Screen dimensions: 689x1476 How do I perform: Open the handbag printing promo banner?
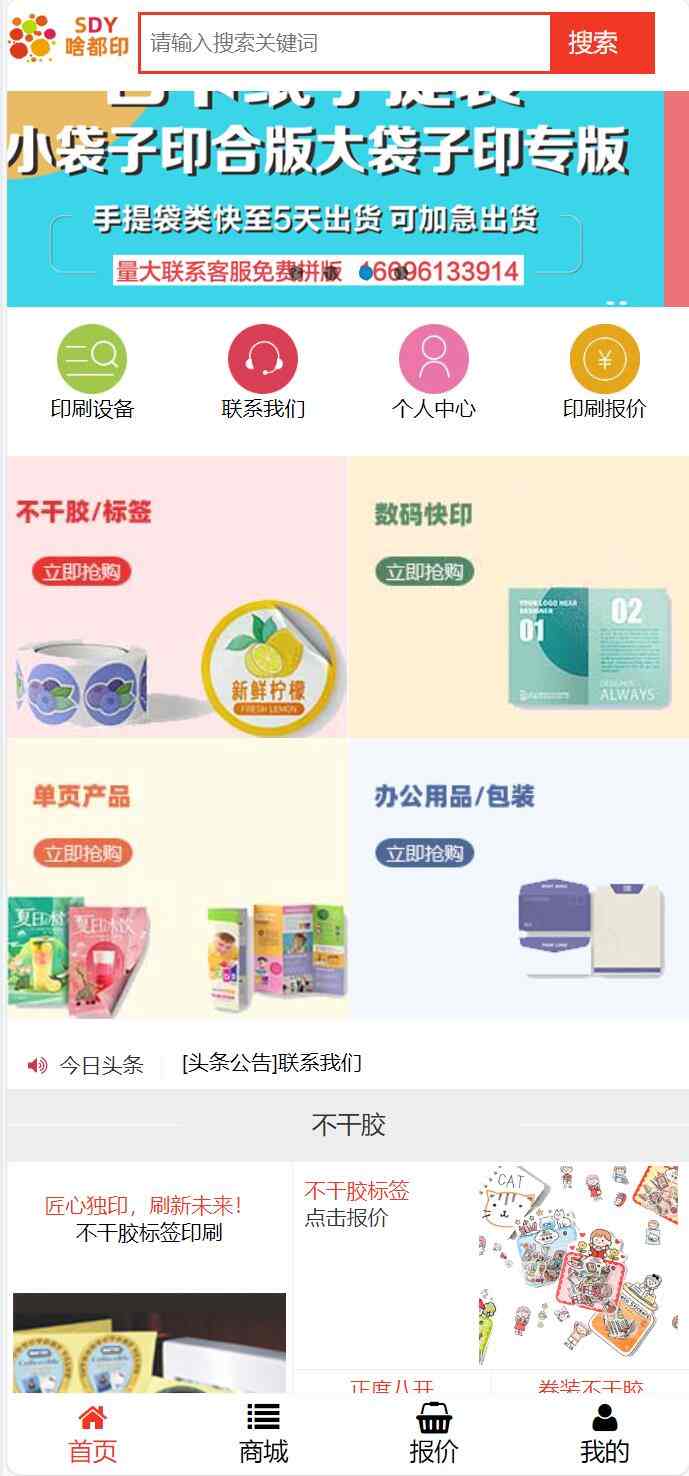click(334, 198)
